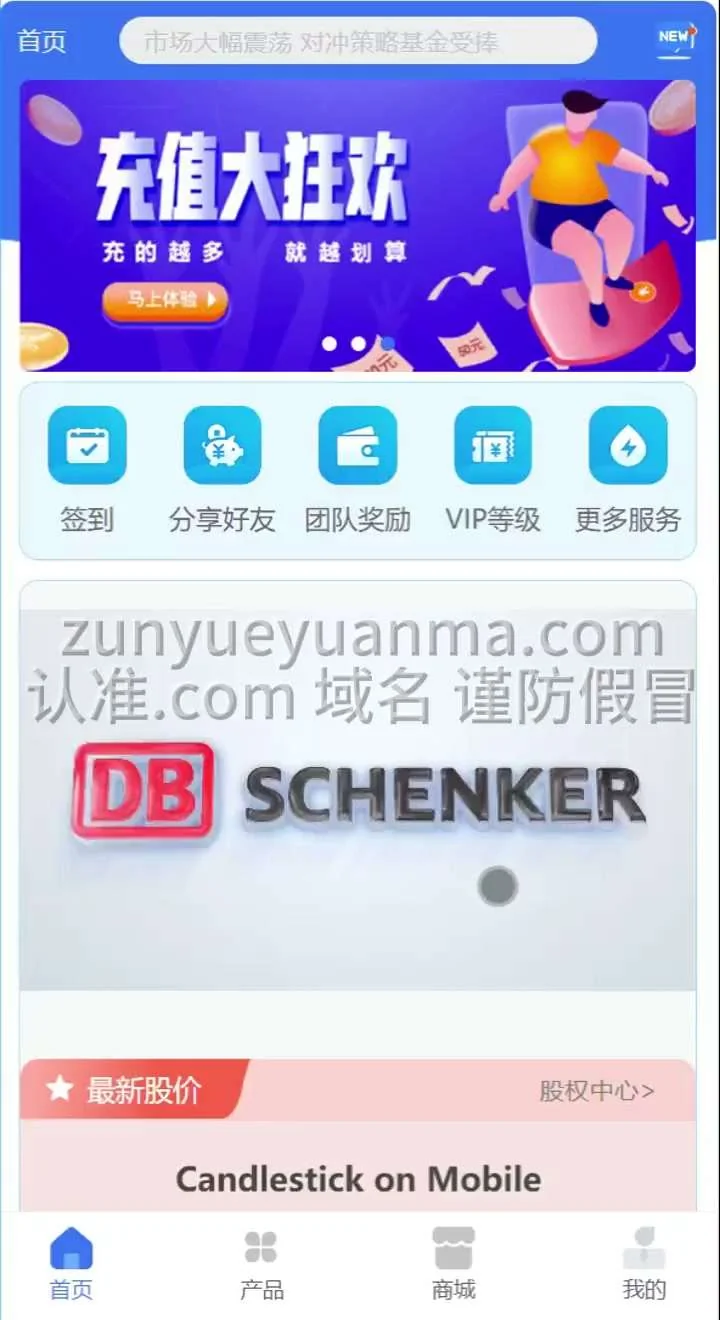The height and width of the screenshot is (1320, 720).
Task: Switch to the 首页 tab
Action: [x=71, y=1264]
